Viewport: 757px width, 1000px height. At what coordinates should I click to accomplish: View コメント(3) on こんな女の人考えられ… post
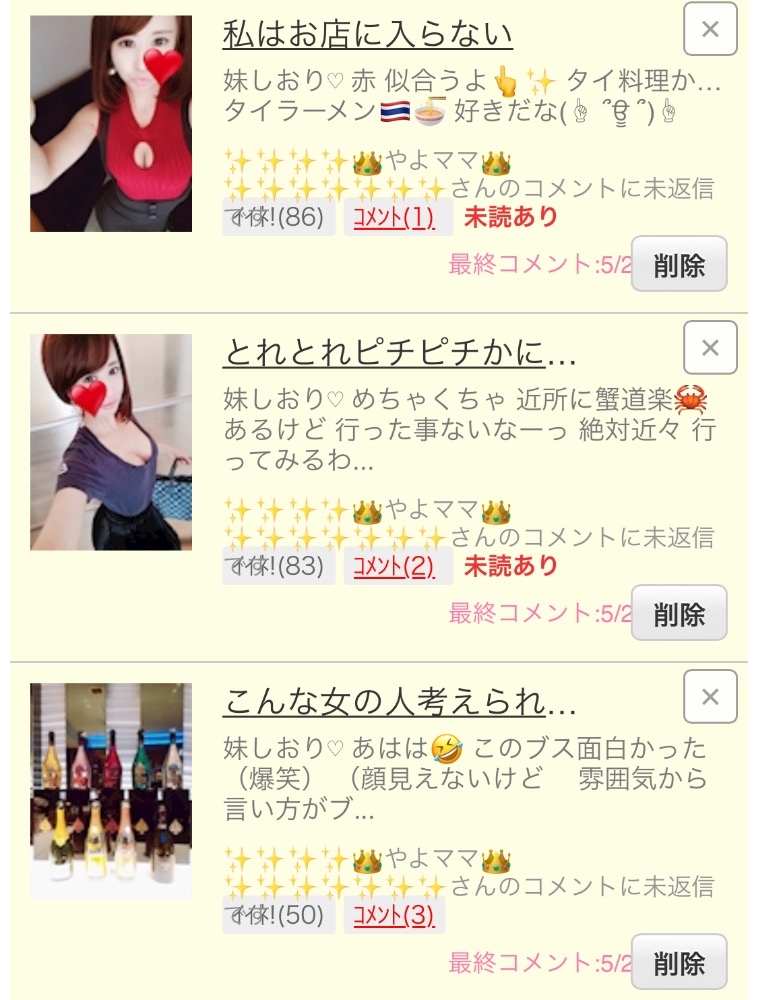[394, 915]
